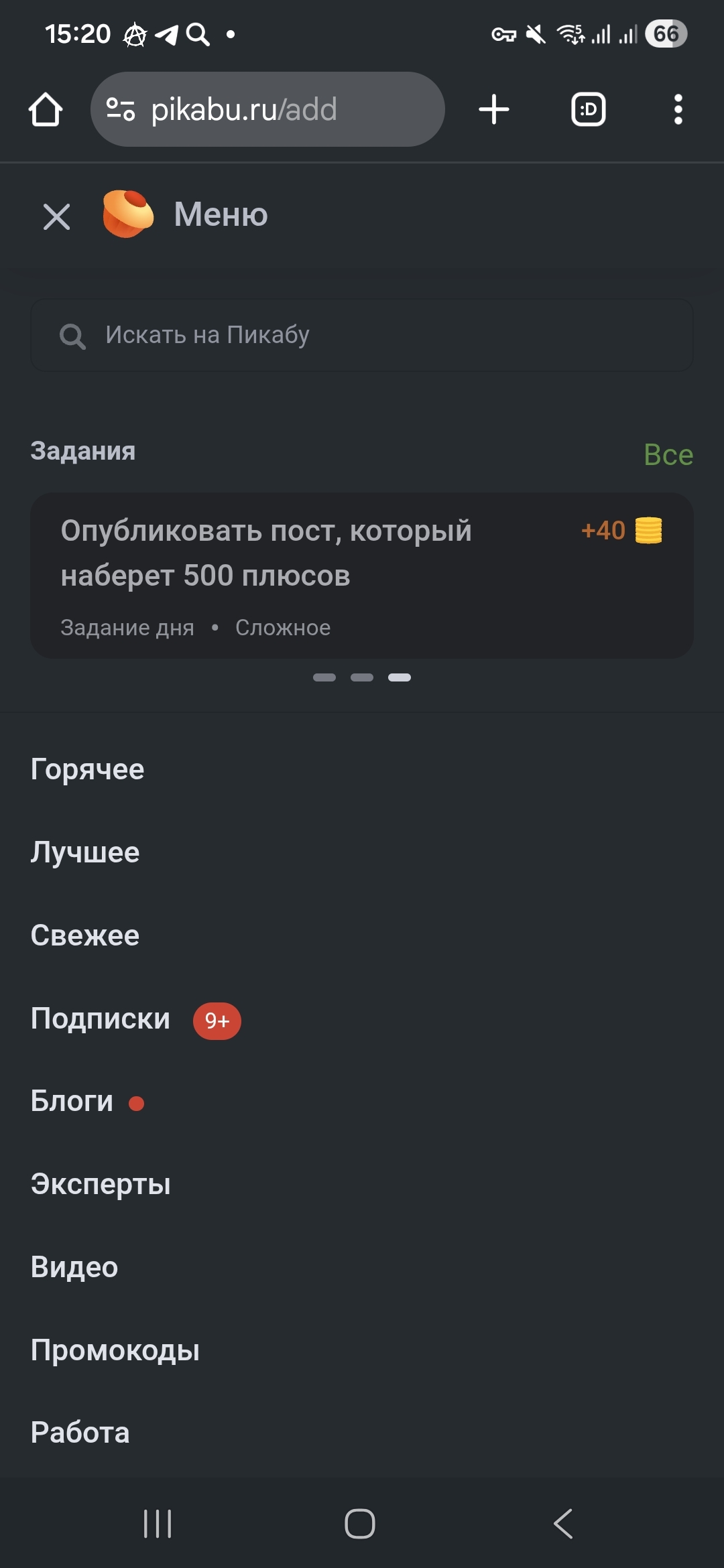The width and height of the screenshot is (724, 1568).
Task: Open Лучшее posts
Action: point(85,852)
